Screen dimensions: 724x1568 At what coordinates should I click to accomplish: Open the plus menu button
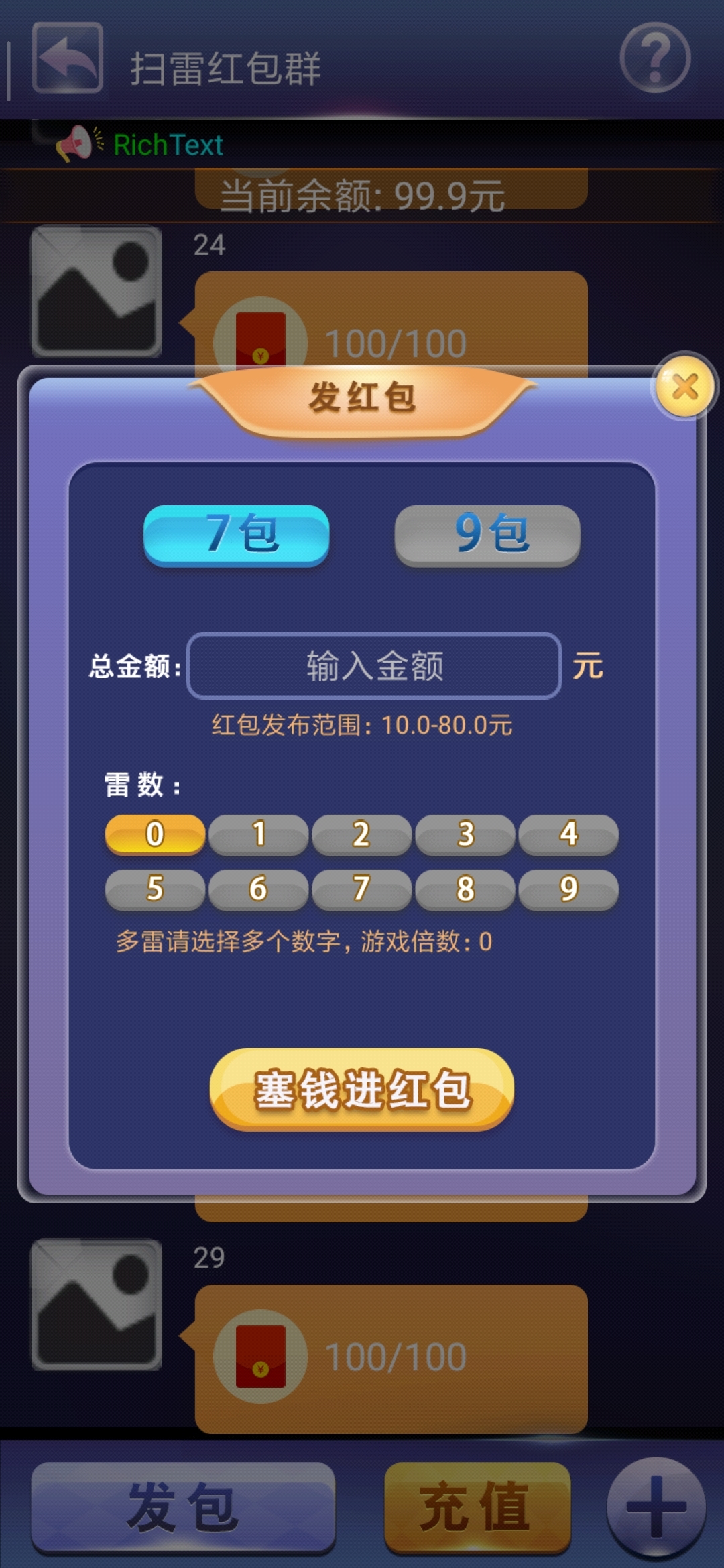coord(656,1508)
